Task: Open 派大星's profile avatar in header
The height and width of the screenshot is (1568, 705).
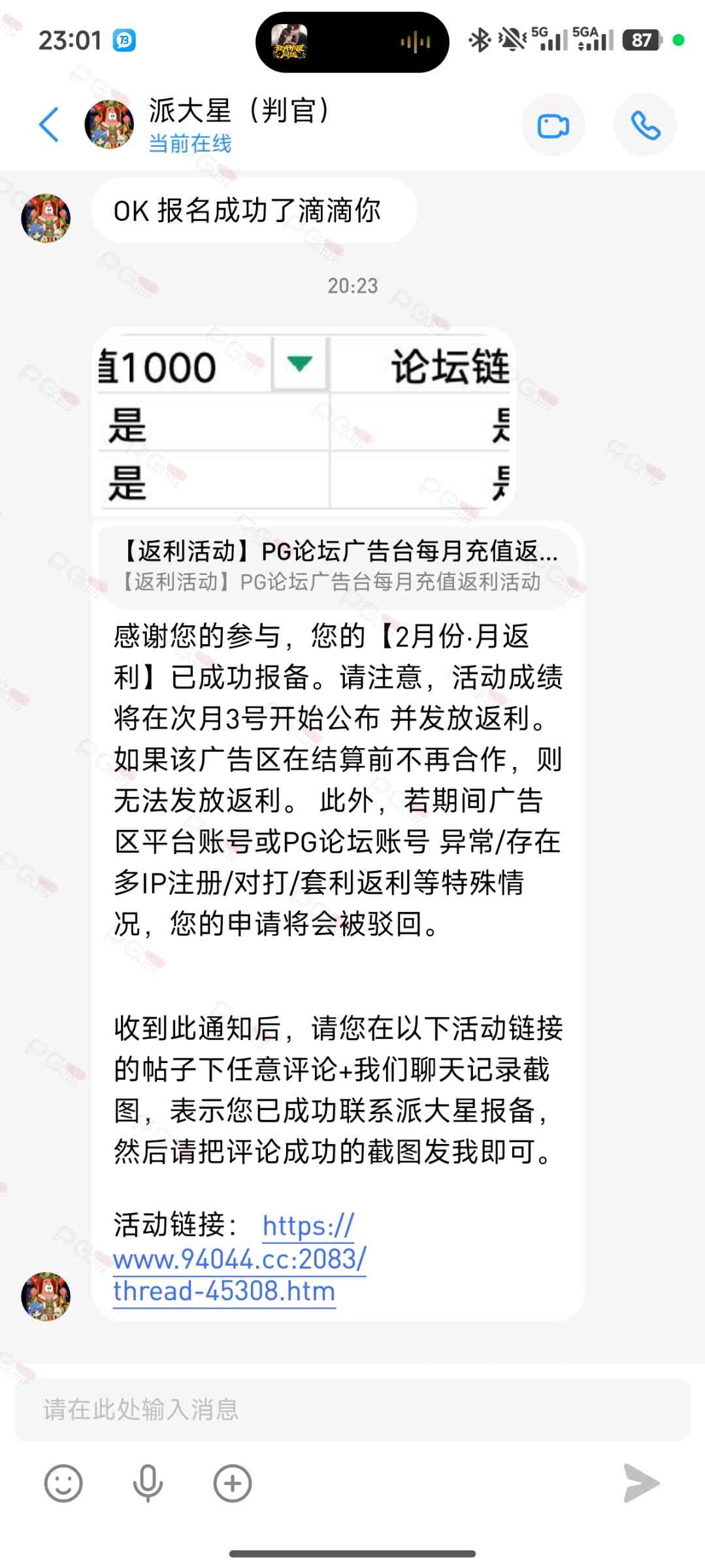Action: (109, 124)
